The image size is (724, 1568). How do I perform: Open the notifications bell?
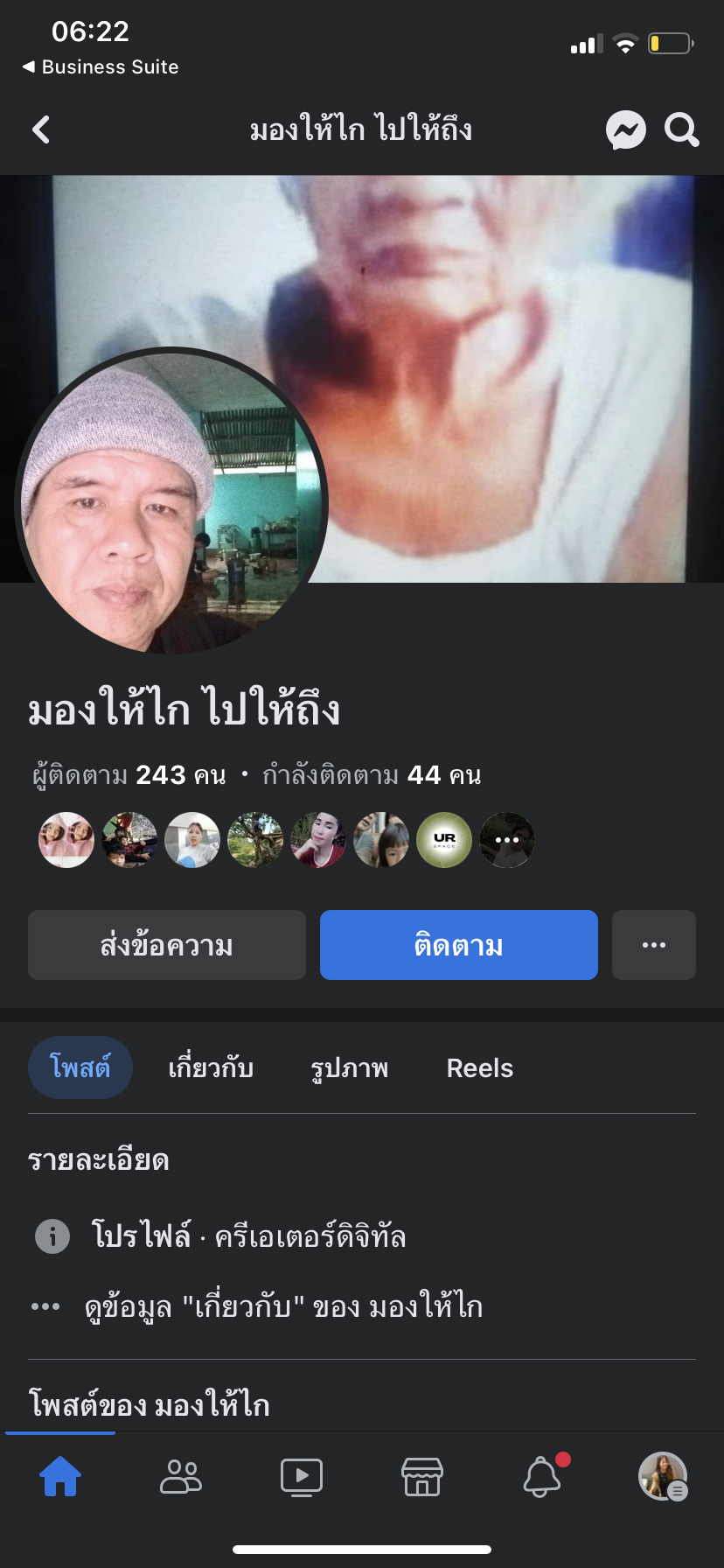click(542, 1477)
